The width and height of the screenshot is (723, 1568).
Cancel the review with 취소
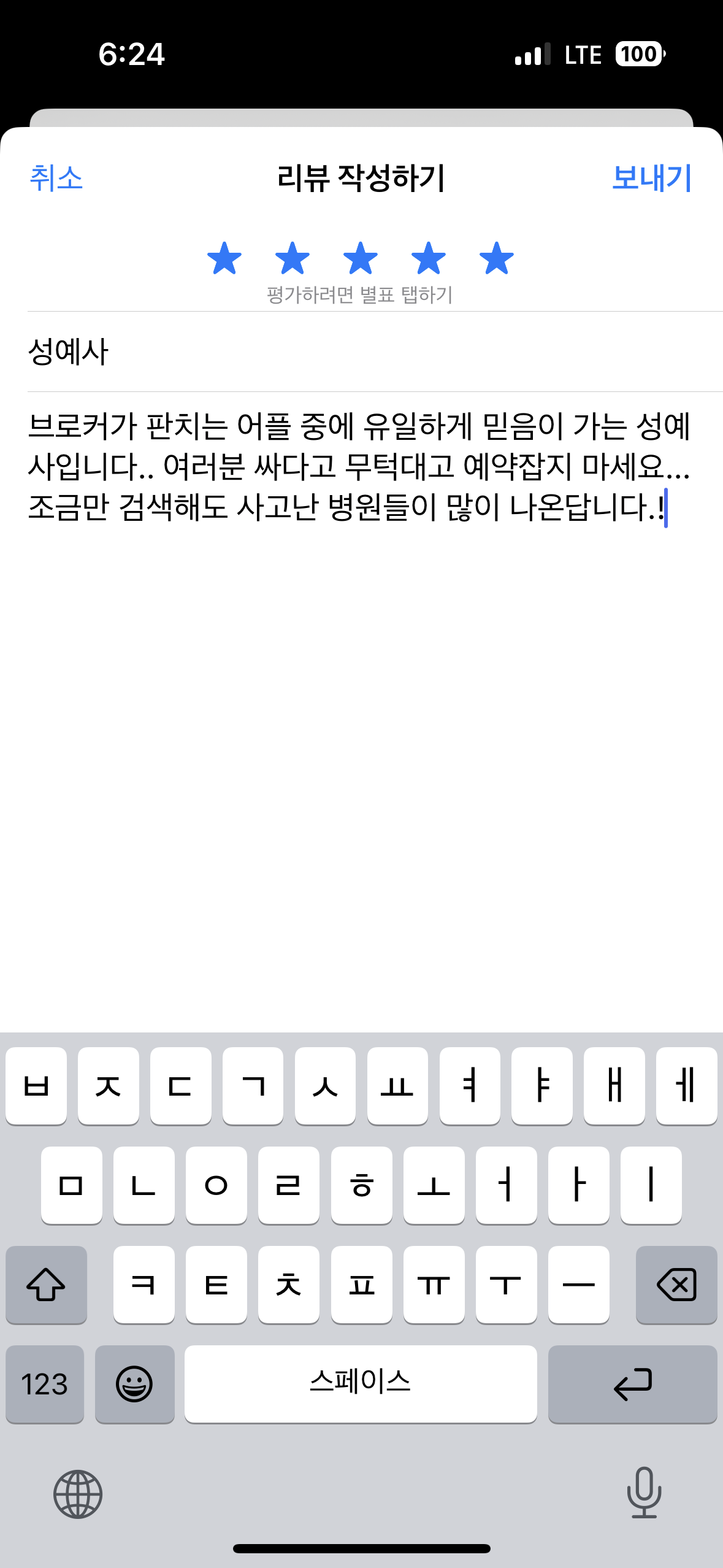click(56, 179)
